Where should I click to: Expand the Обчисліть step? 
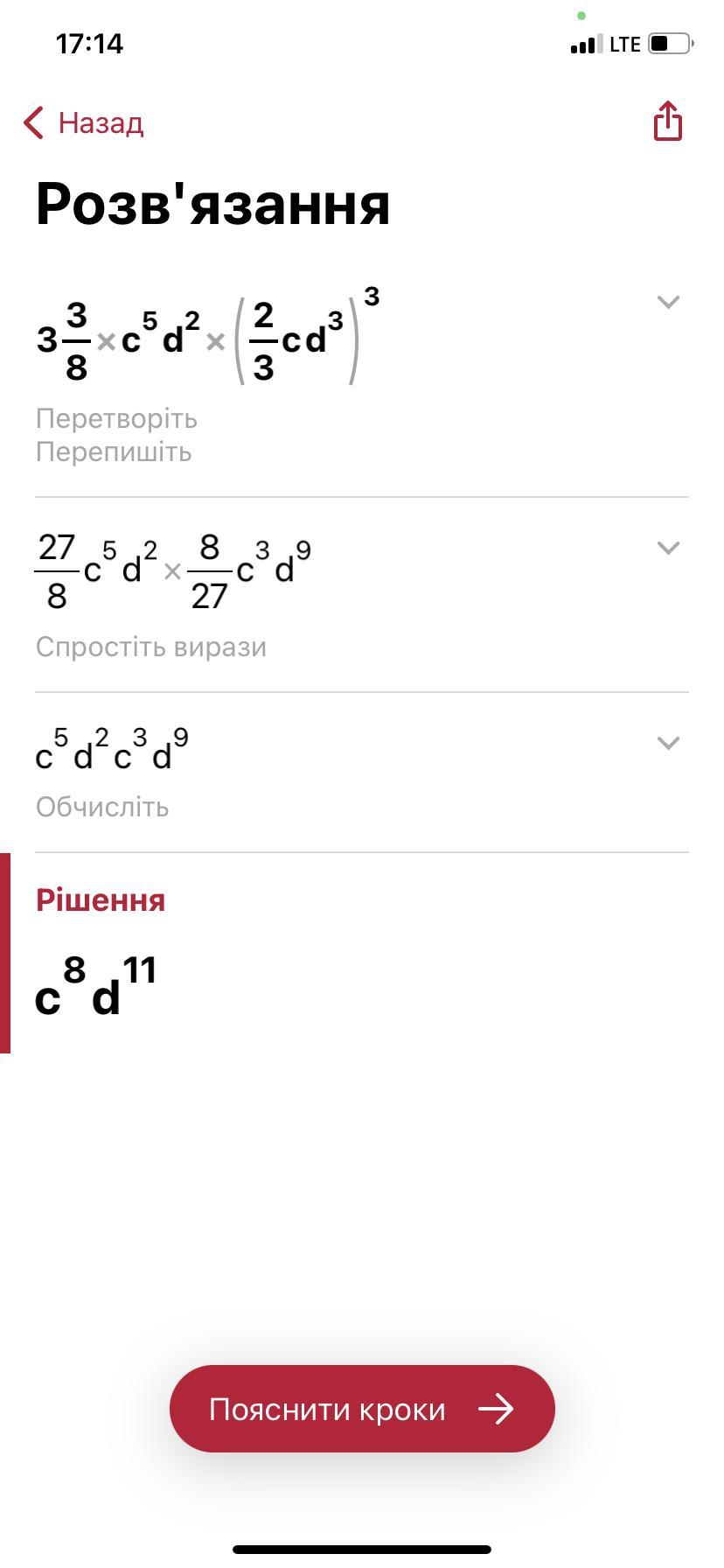[668, 743]
